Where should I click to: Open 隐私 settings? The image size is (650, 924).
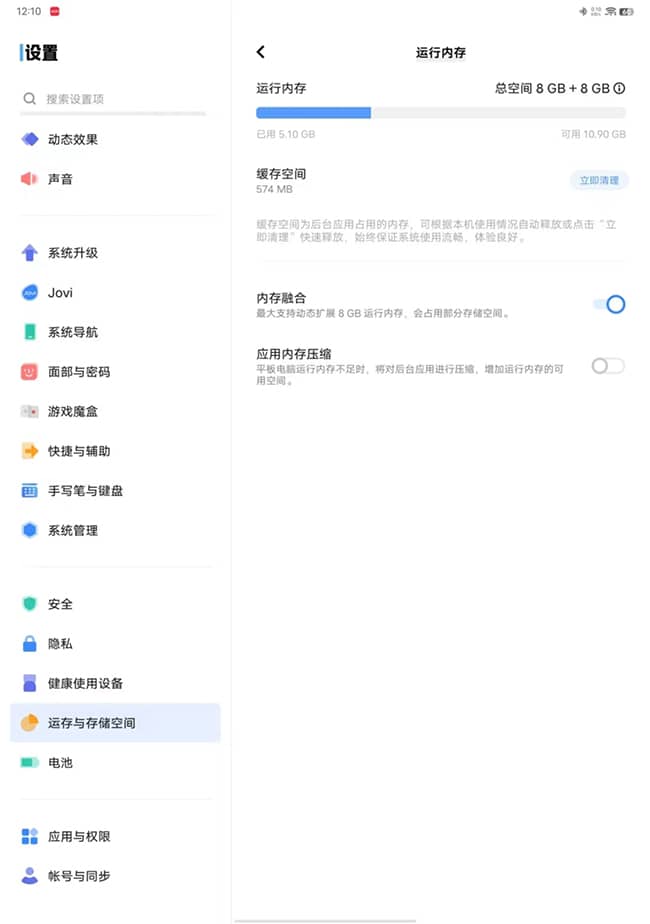point(60,644)
